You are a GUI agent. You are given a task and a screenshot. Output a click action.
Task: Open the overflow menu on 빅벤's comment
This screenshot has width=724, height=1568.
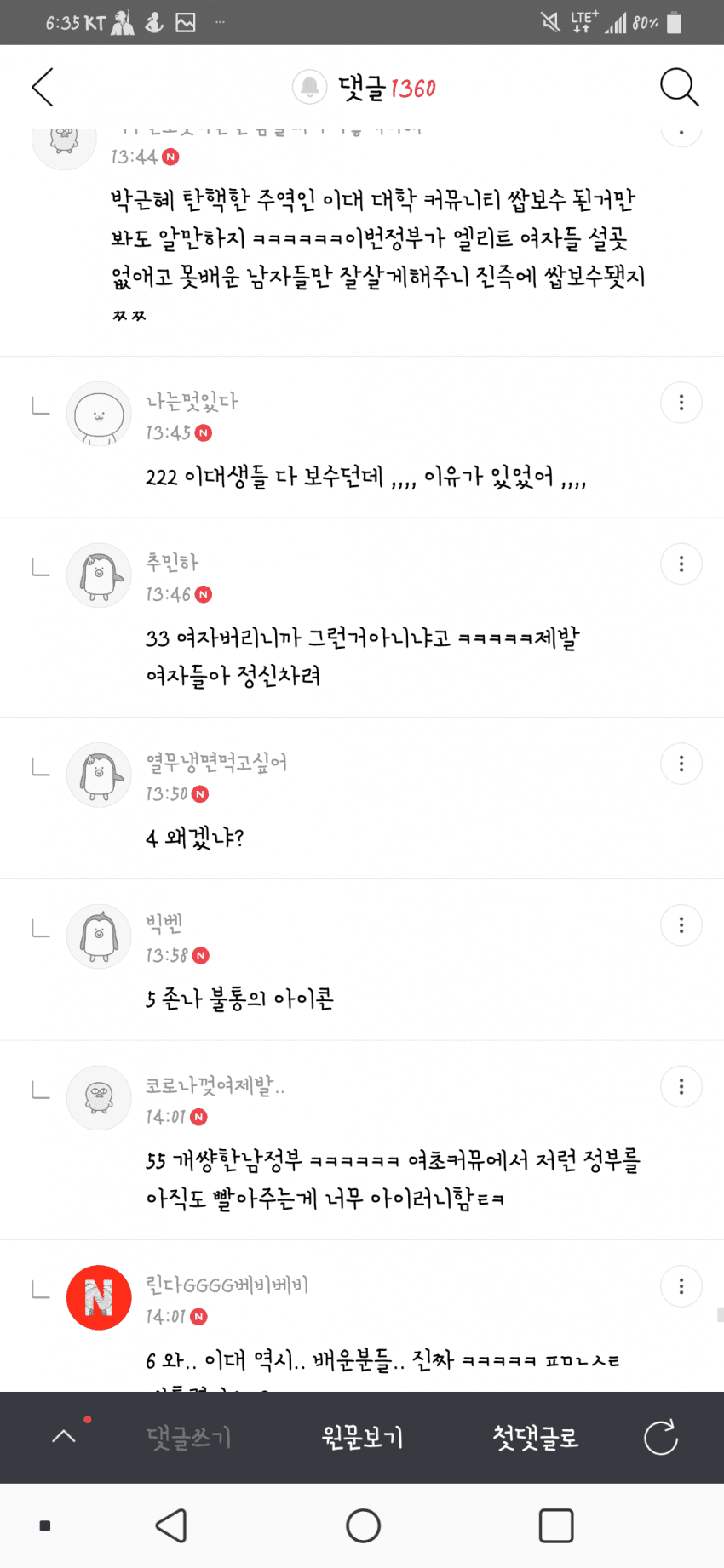(681, 925)
